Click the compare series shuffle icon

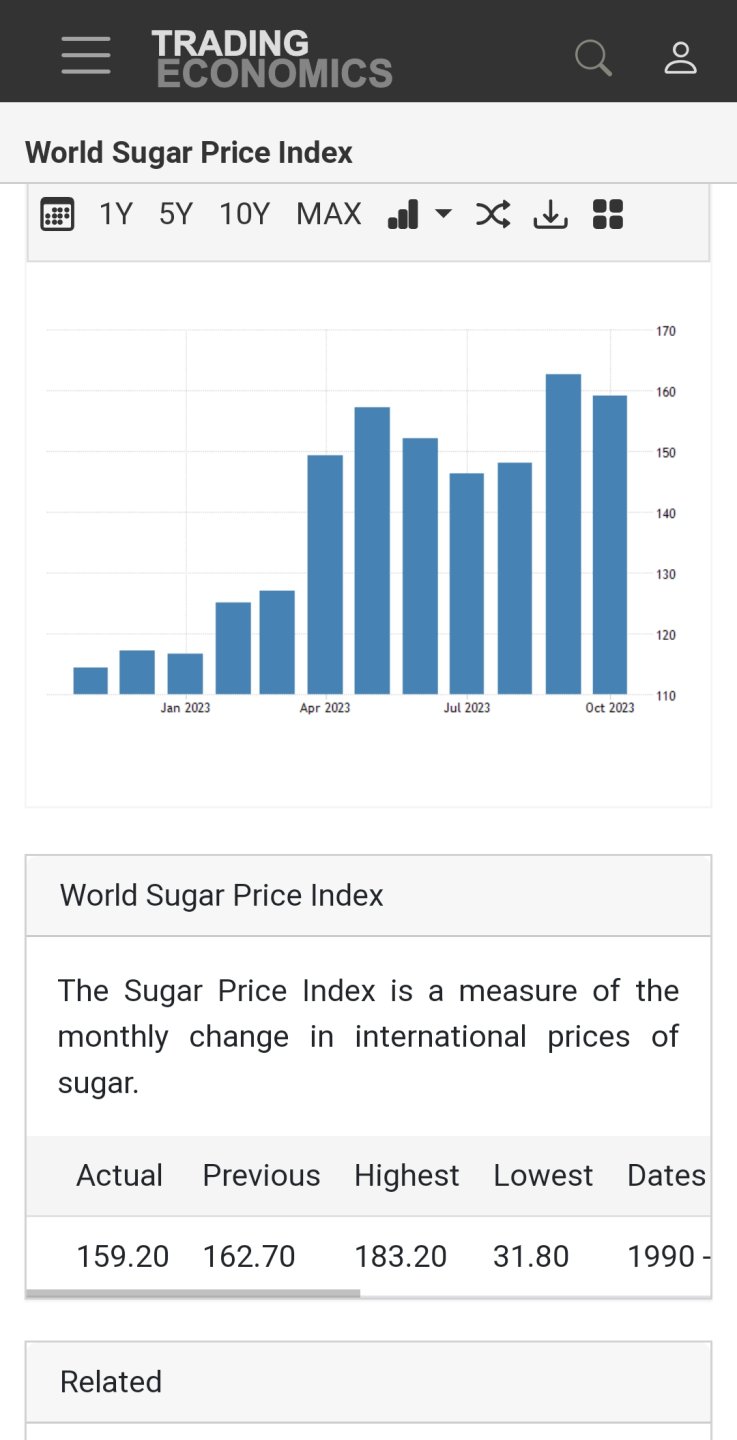(492, 213)
